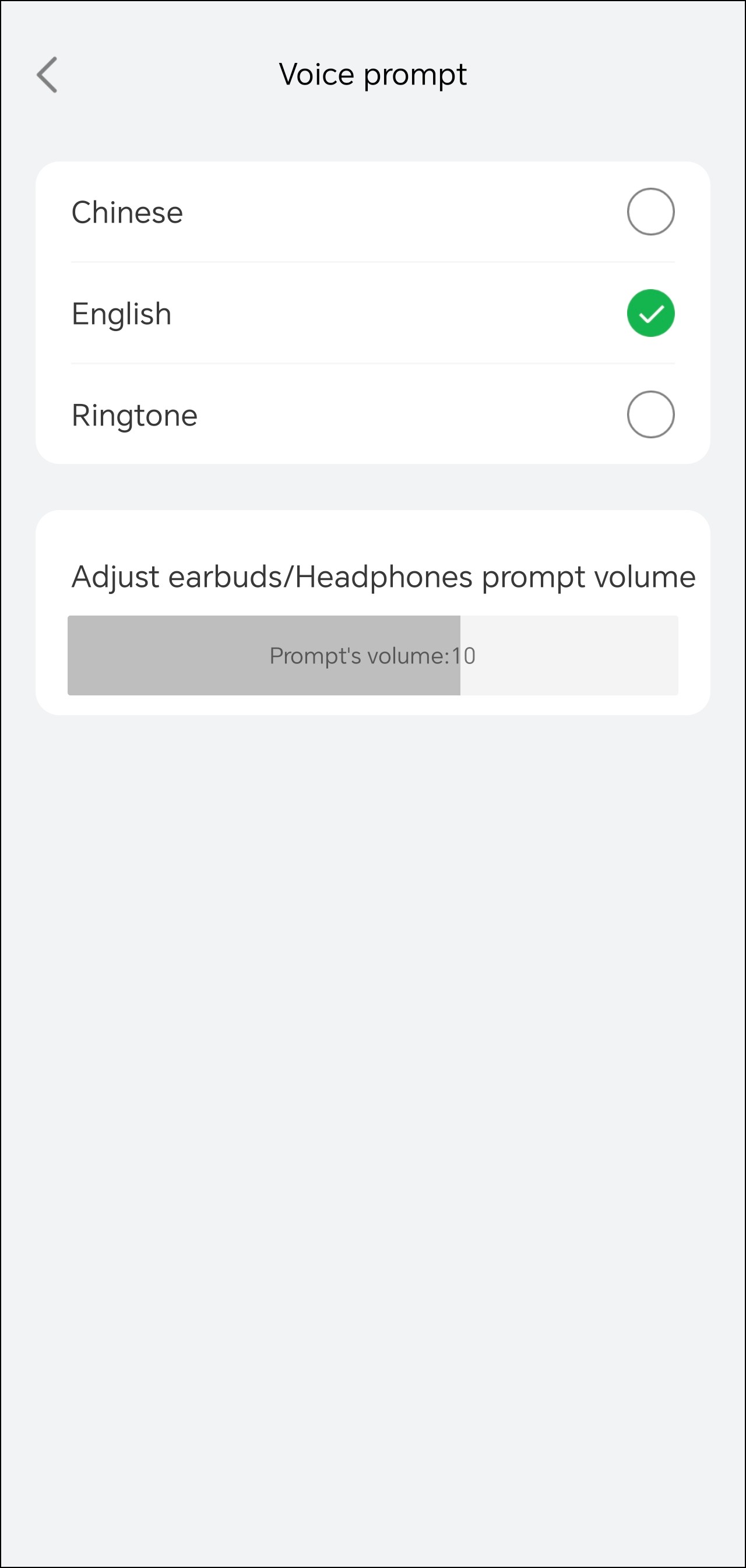Switch voice prompt to Ringtone
Viewport: 746px width, 1568px height.
(x=650, y=414)
